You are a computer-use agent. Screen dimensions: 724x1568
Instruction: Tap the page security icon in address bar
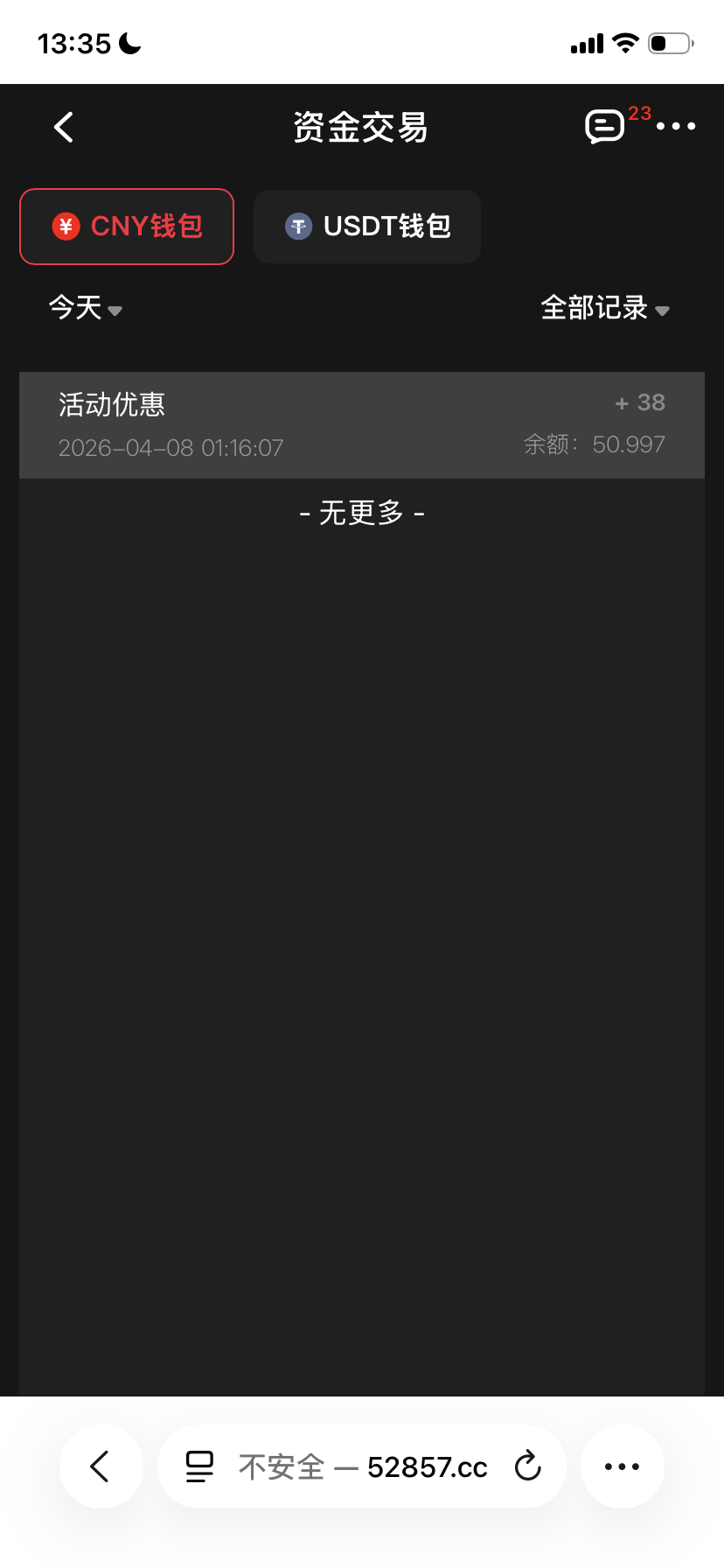pyautogui.click(x=200, y=1466)
